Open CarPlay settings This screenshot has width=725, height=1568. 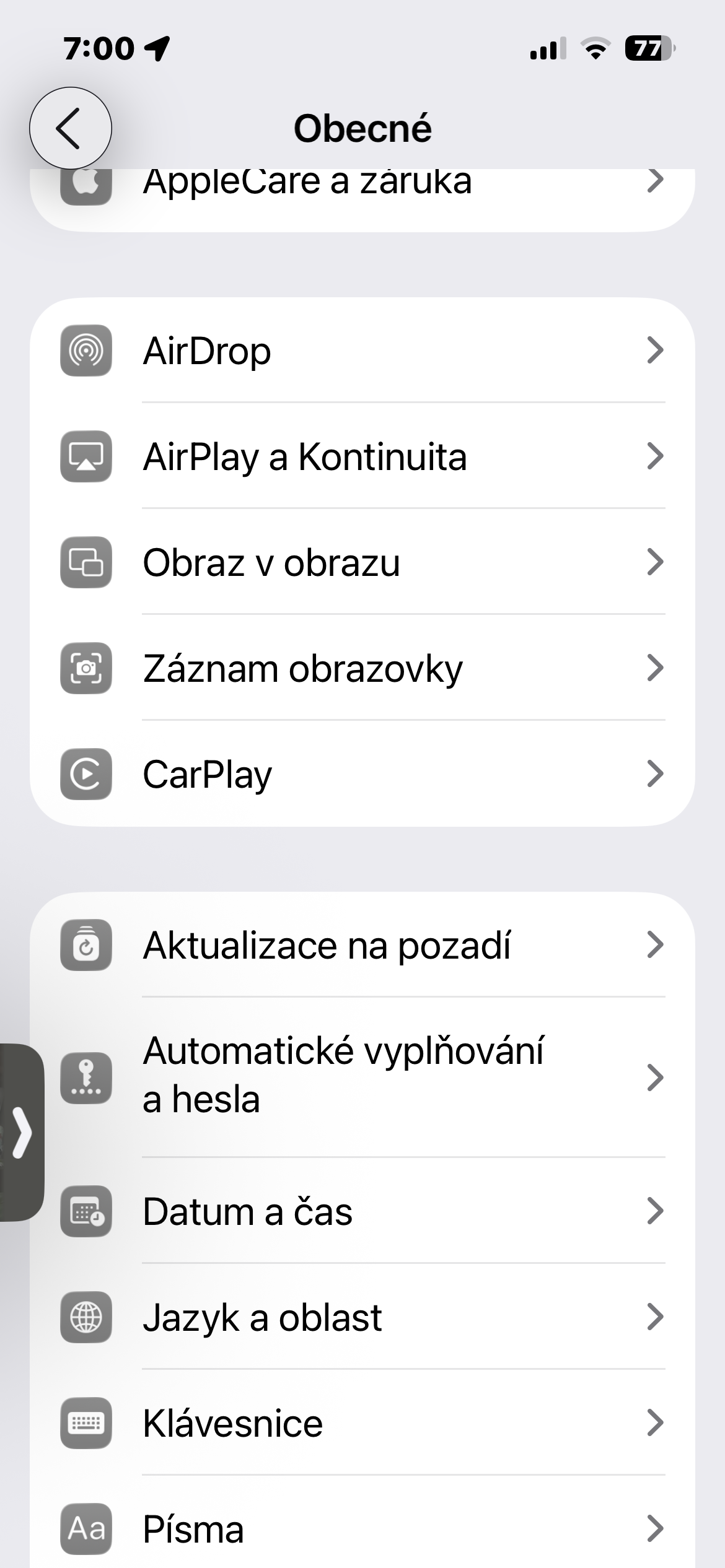click(x=362, y=774)
